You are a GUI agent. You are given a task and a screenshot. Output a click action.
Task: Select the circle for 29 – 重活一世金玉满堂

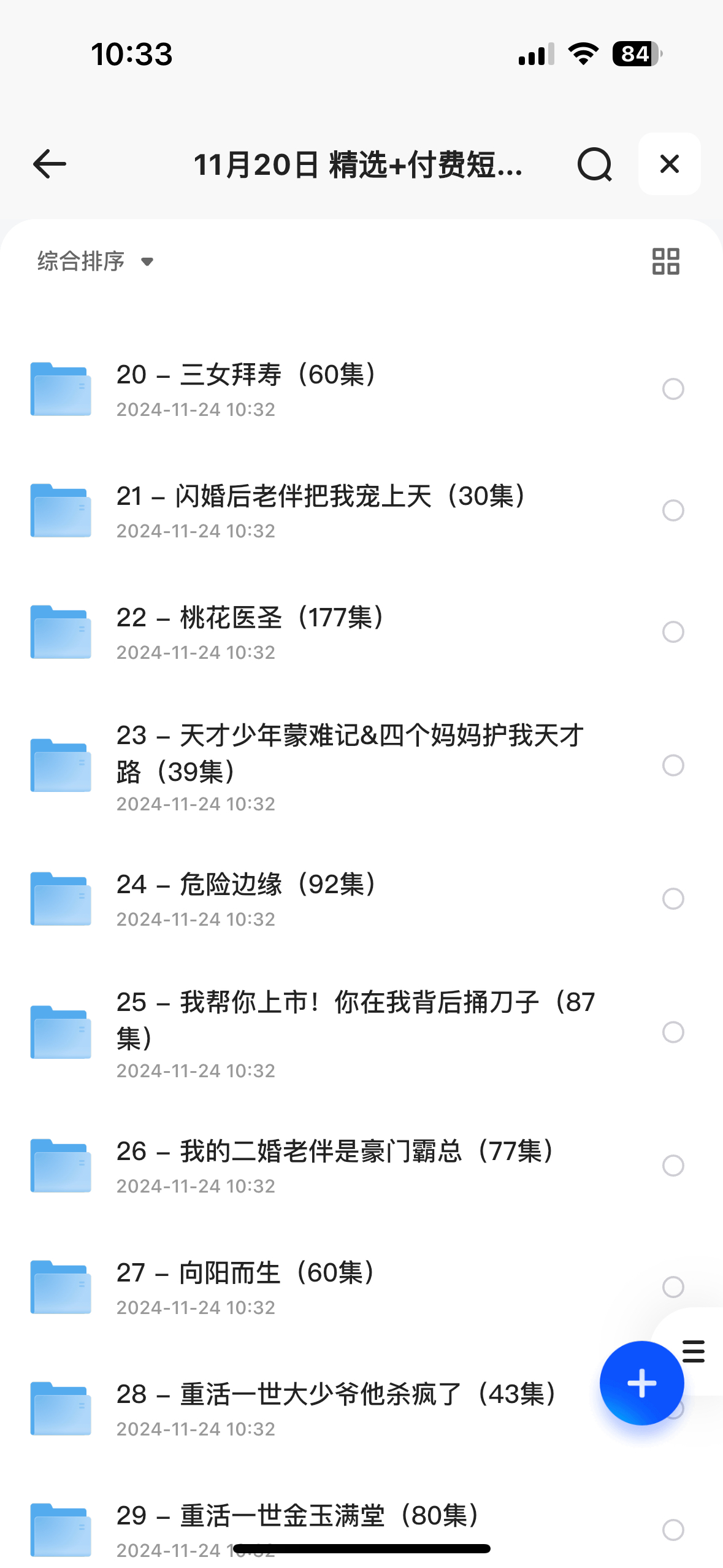[673, 1530]
